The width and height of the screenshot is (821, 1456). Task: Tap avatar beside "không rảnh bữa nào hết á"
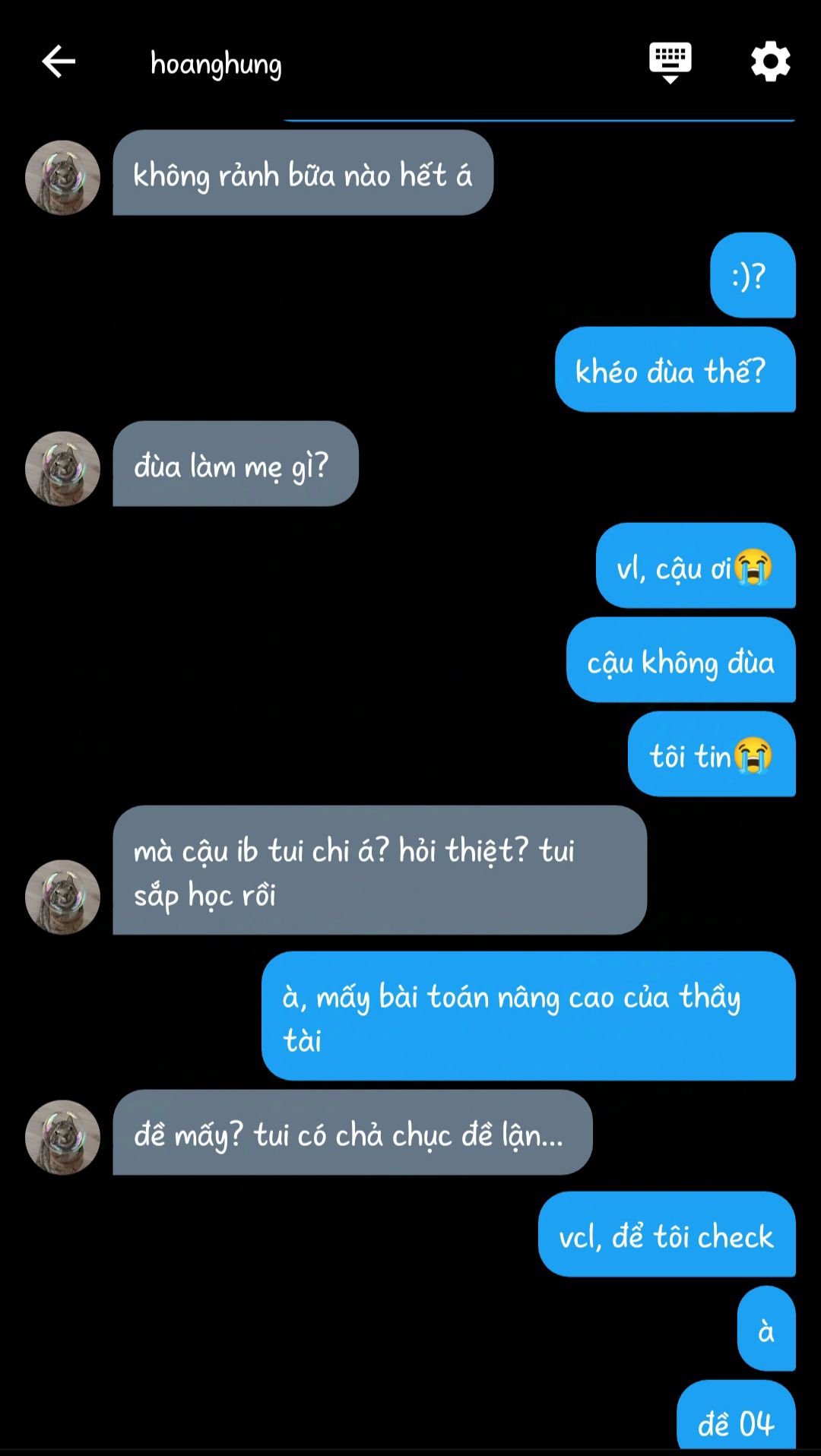coord(62,177)
